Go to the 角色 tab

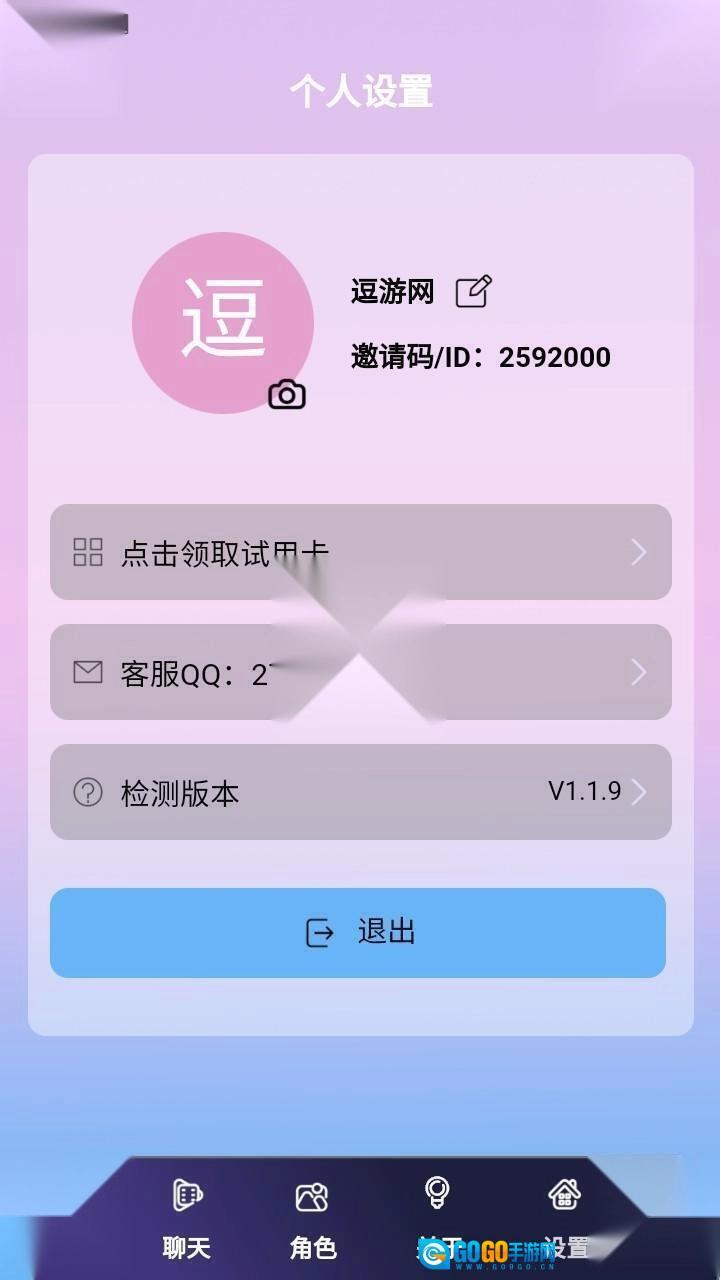[312, 1218]
